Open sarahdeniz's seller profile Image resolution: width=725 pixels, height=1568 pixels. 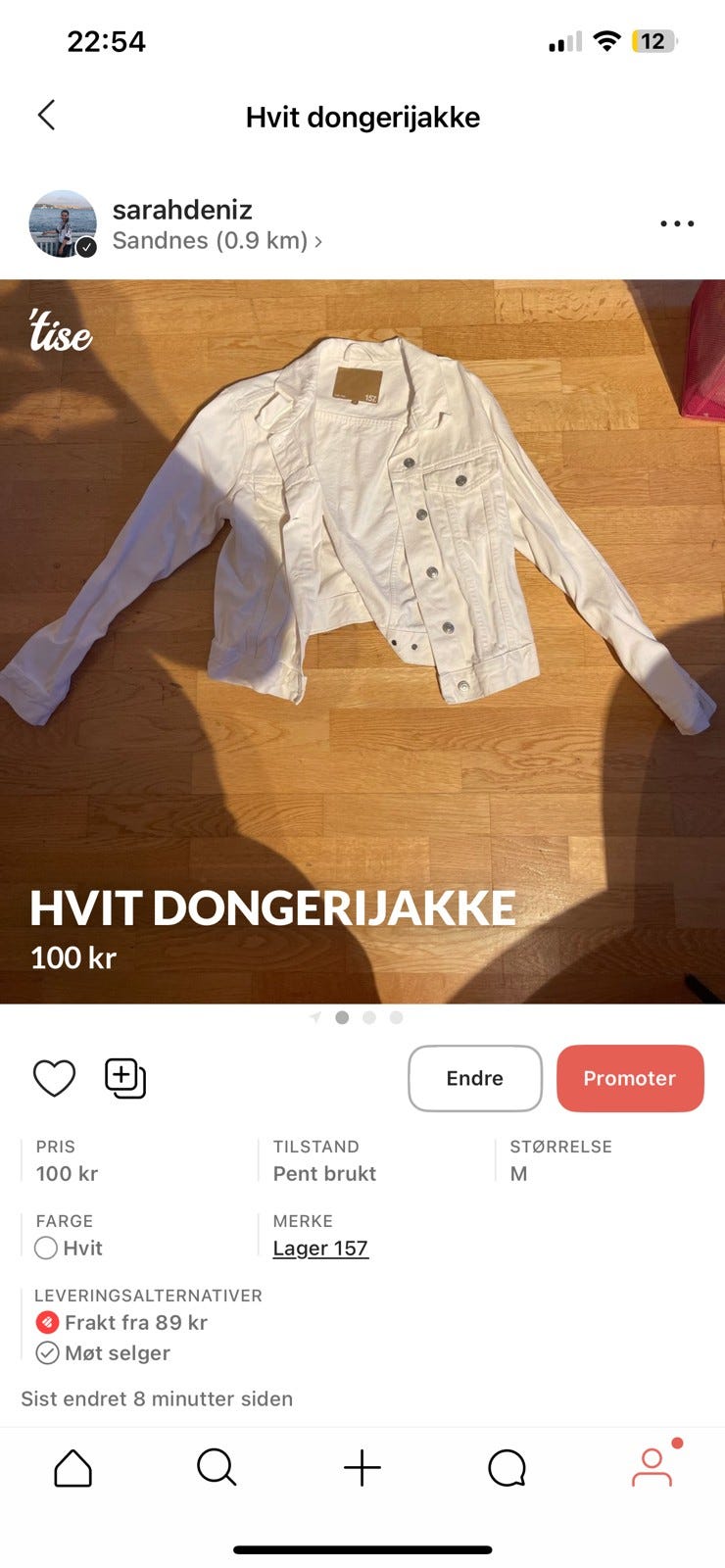click(x=182, y=210)
